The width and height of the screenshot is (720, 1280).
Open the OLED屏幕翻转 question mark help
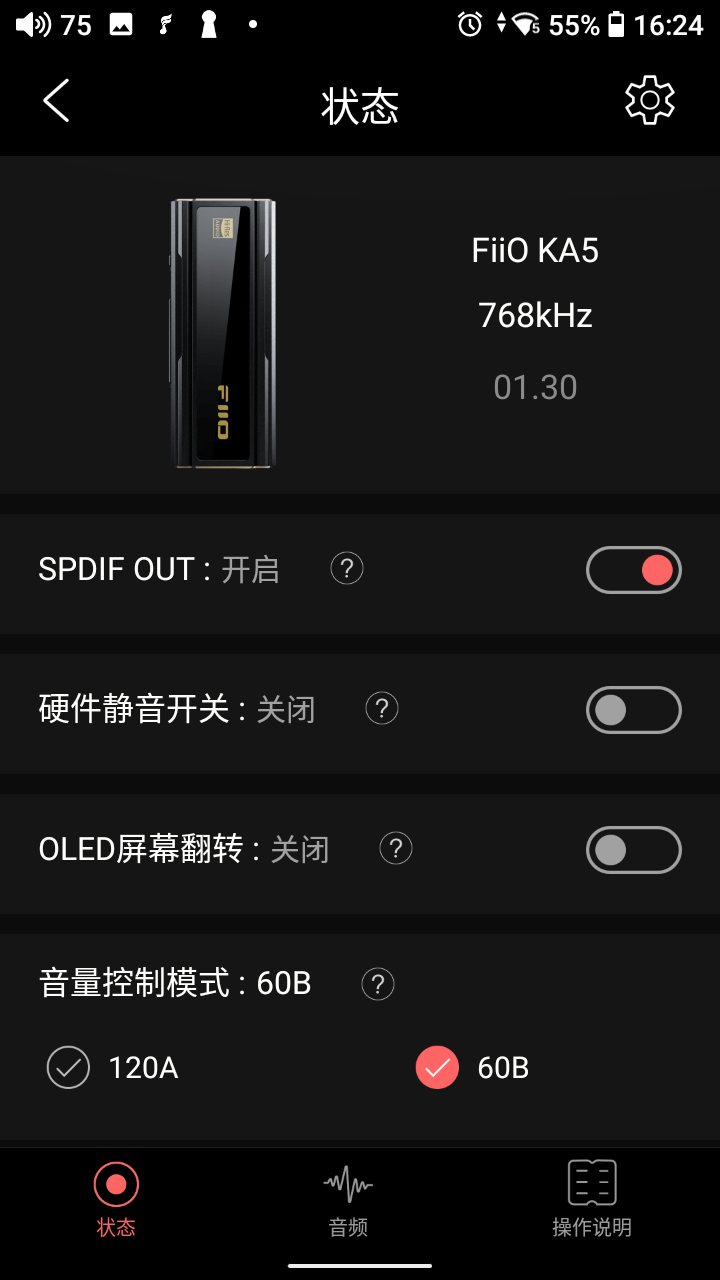point(396,848)
